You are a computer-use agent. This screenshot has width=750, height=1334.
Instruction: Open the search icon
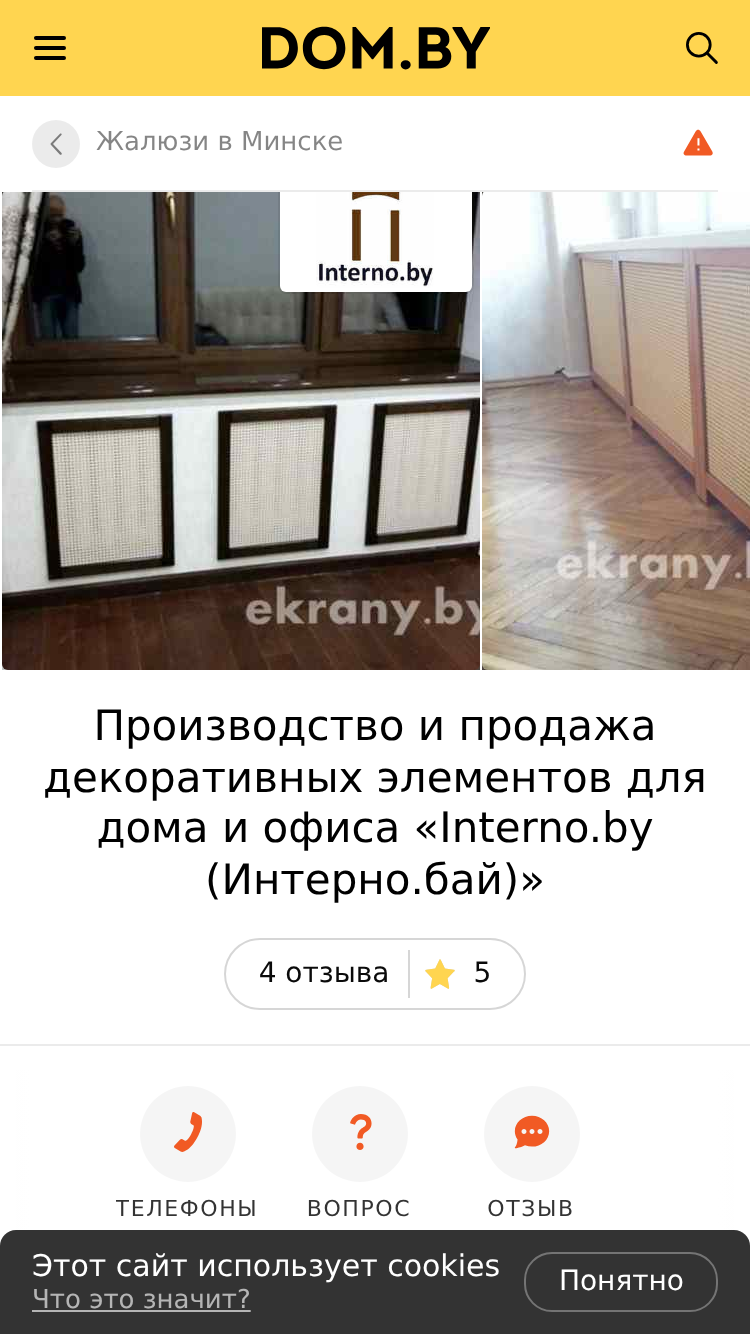point(701,48)
